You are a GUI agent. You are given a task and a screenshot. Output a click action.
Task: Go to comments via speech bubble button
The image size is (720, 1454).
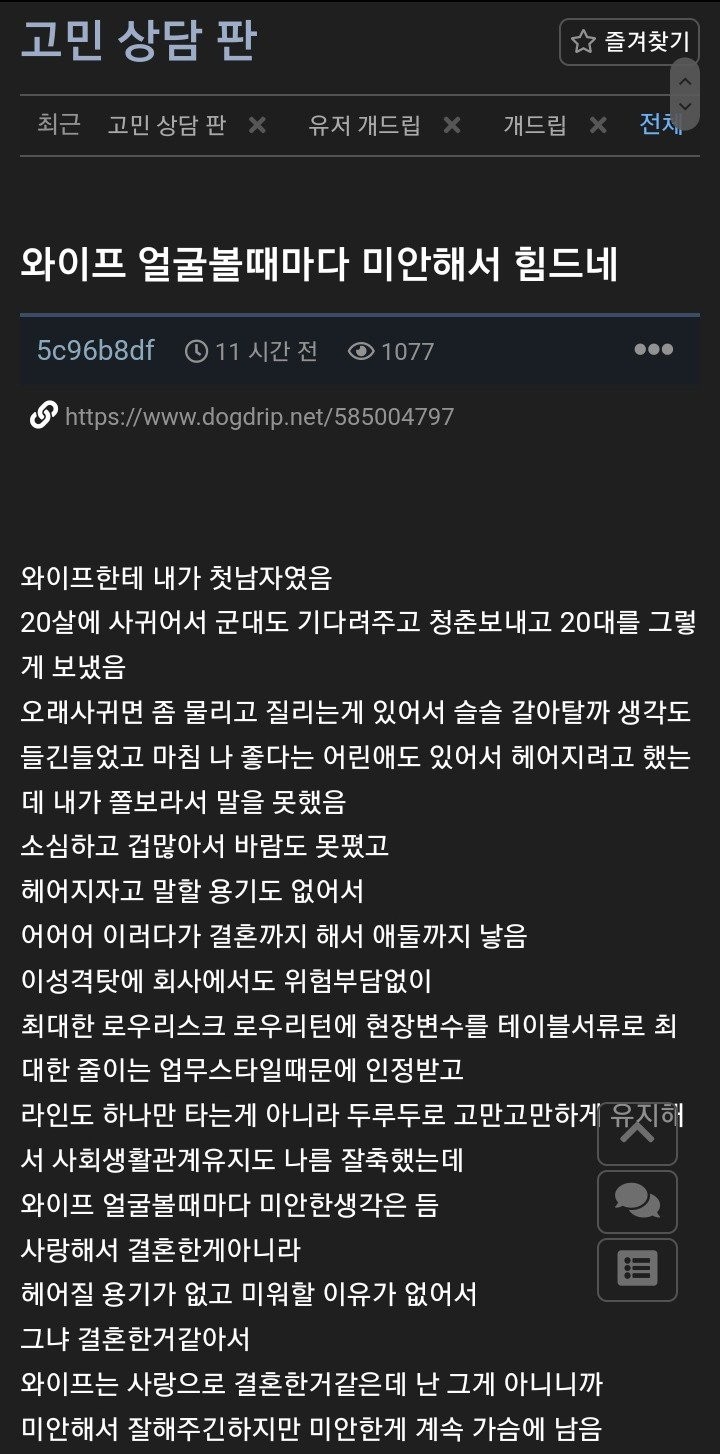637,1201
